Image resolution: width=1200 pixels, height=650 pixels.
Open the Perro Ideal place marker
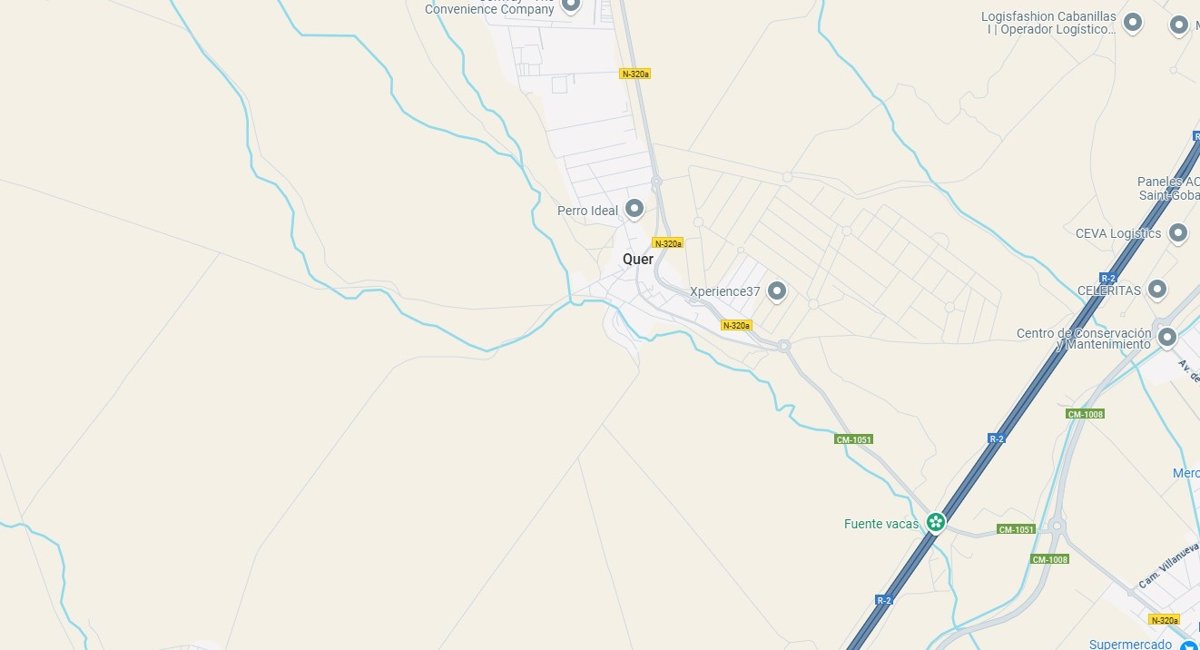click(x=634, y=209)
